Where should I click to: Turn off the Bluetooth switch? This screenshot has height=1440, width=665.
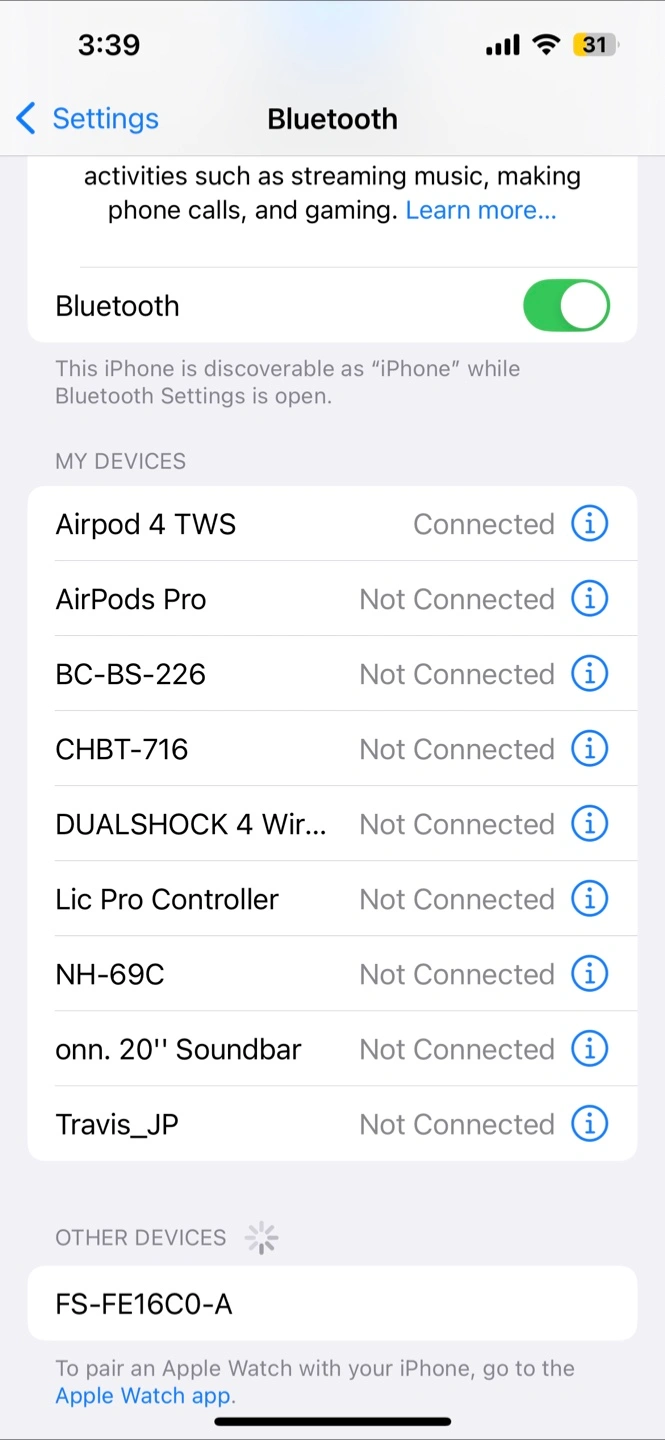pos(566,306)
